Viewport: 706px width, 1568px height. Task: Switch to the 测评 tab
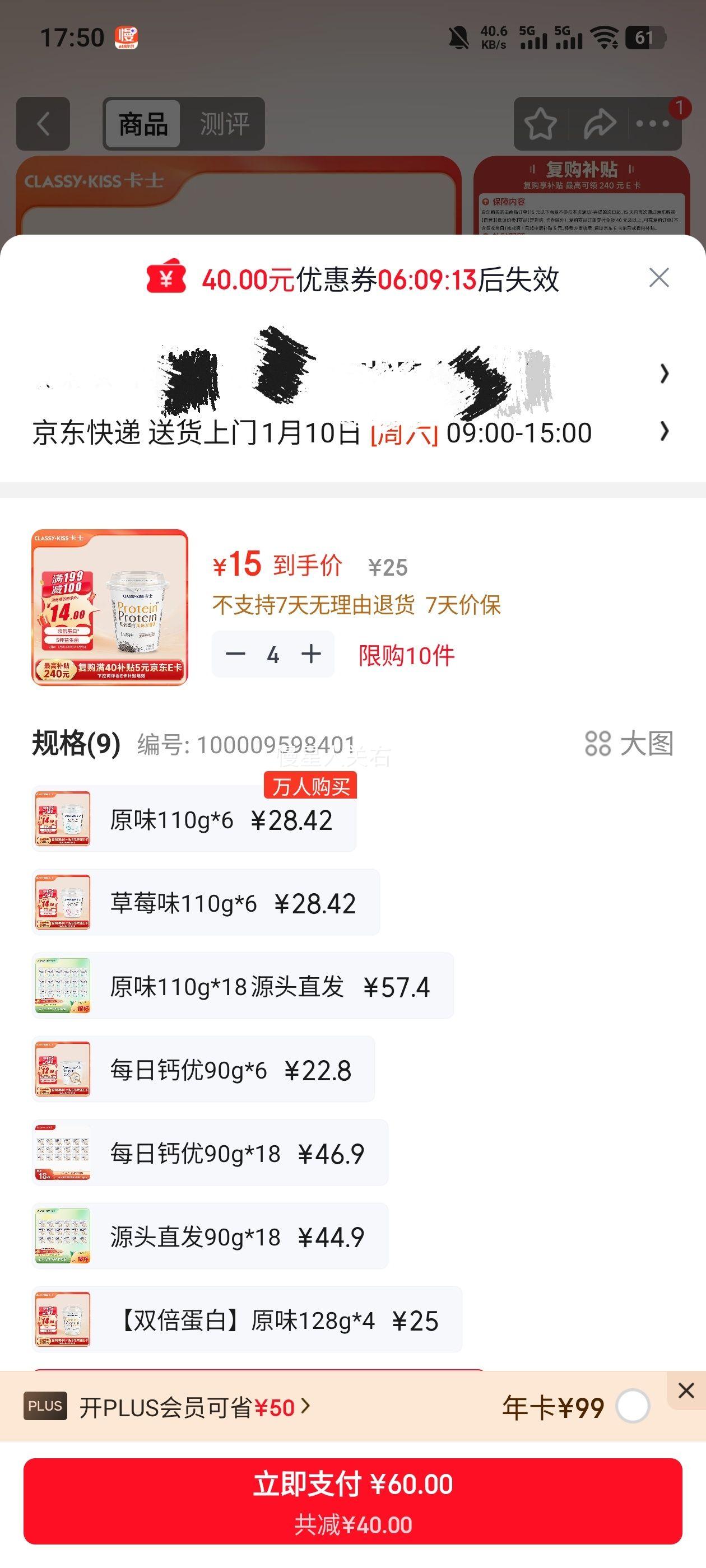click(x=223, y=124)
